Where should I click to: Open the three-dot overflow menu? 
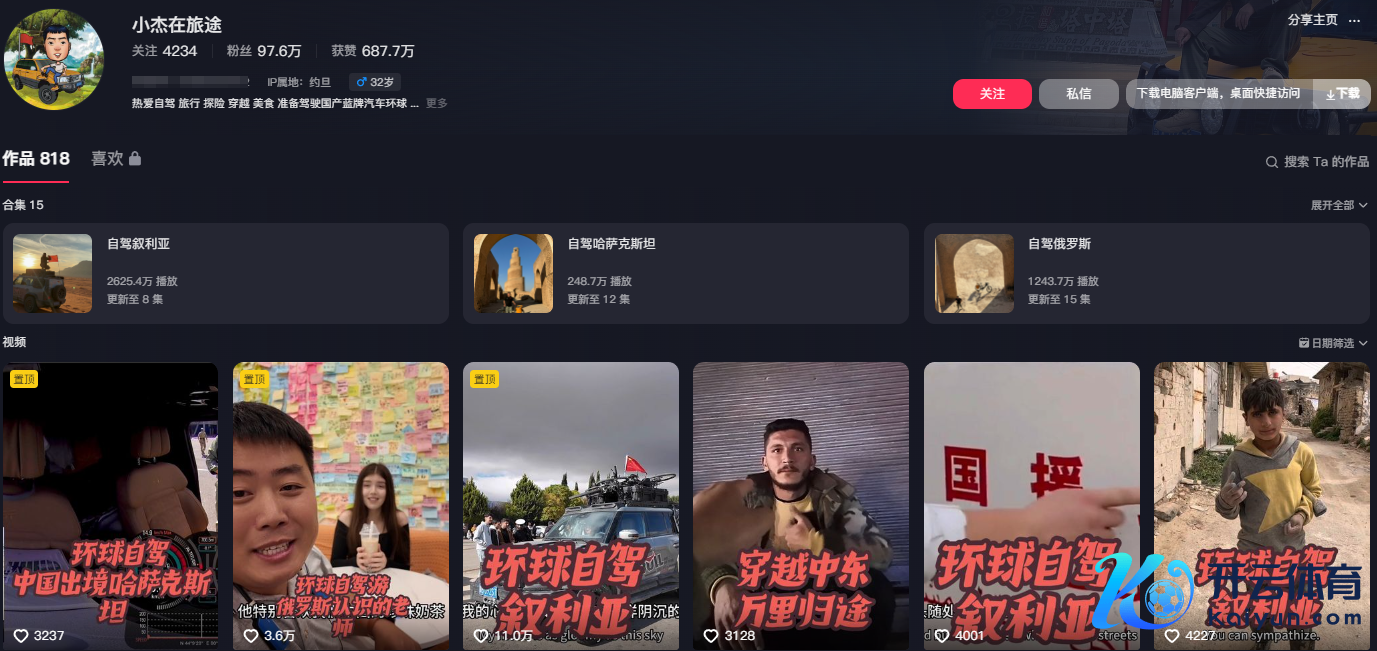click(x=1354, y=20)
